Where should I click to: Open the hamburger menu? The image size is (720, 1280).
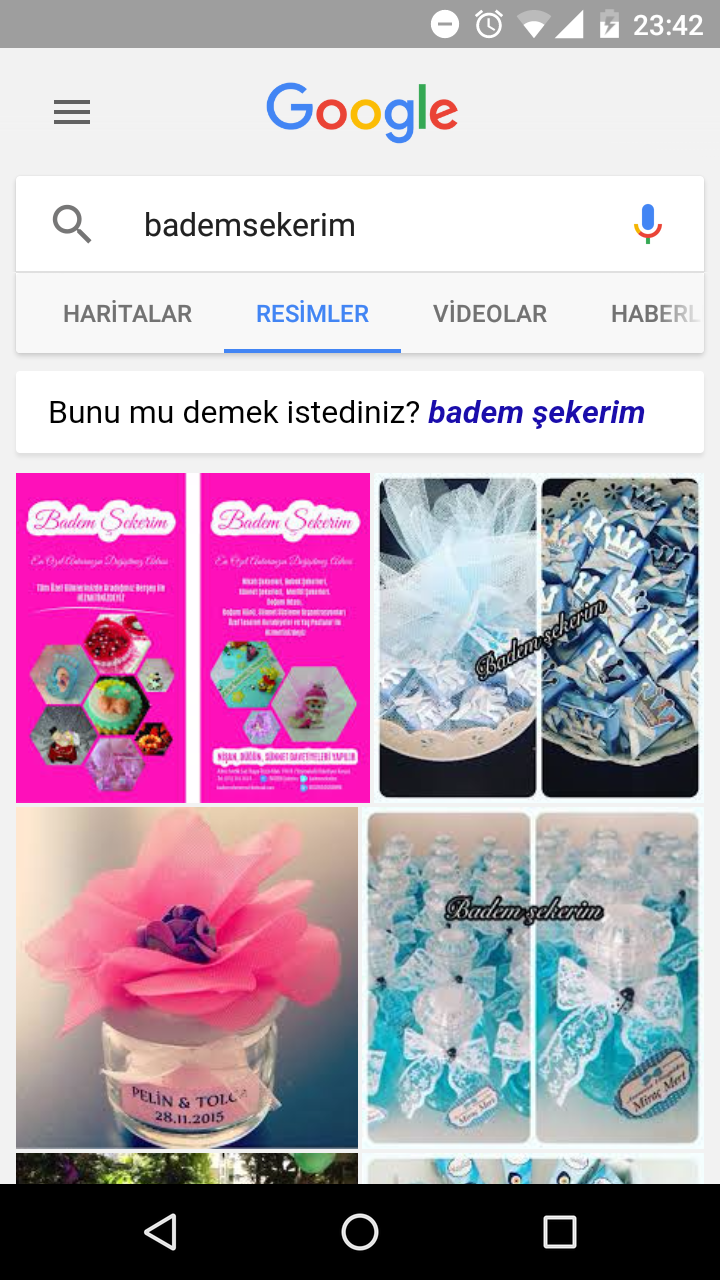pos(72,113)
